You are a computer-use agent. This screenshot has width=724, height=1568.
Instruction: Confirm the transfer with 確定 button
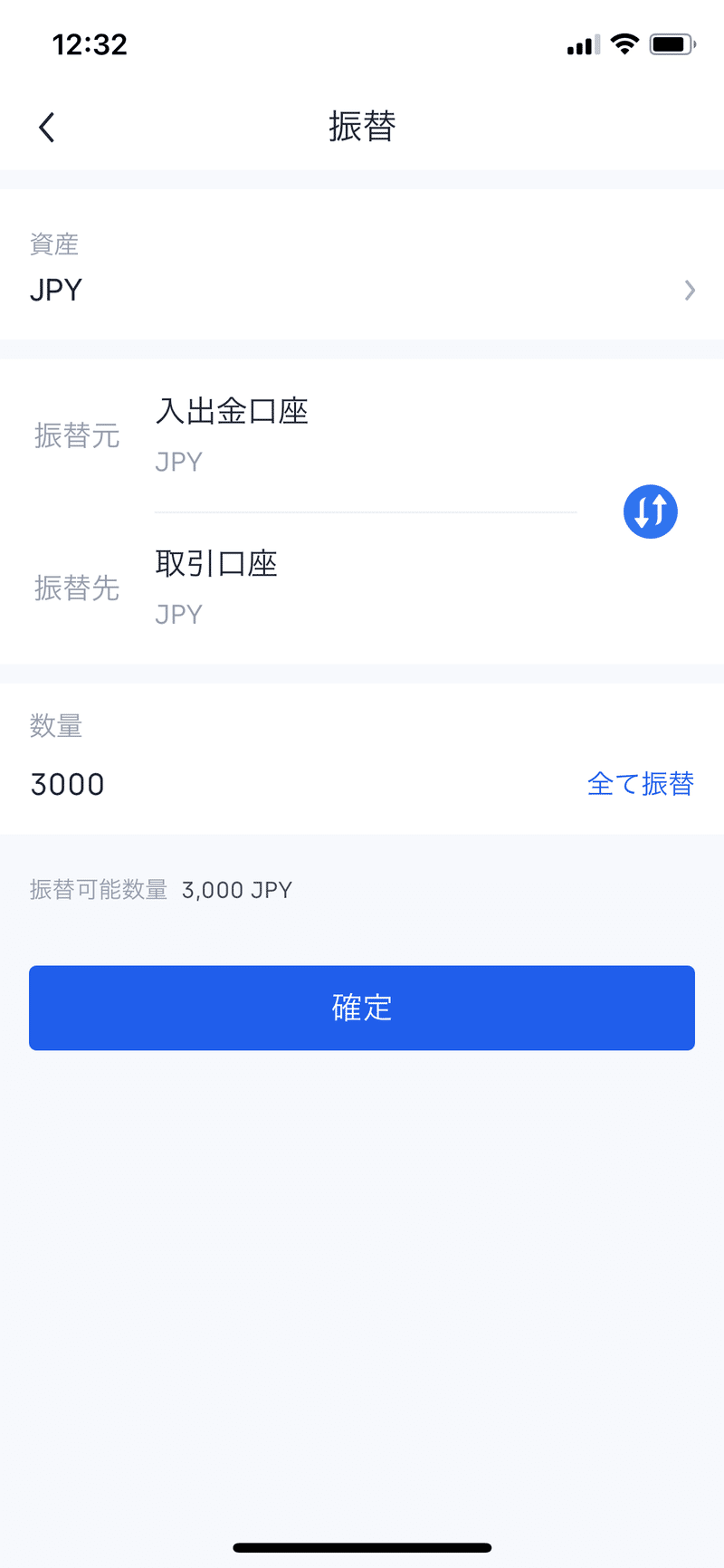coord(362,1008)
